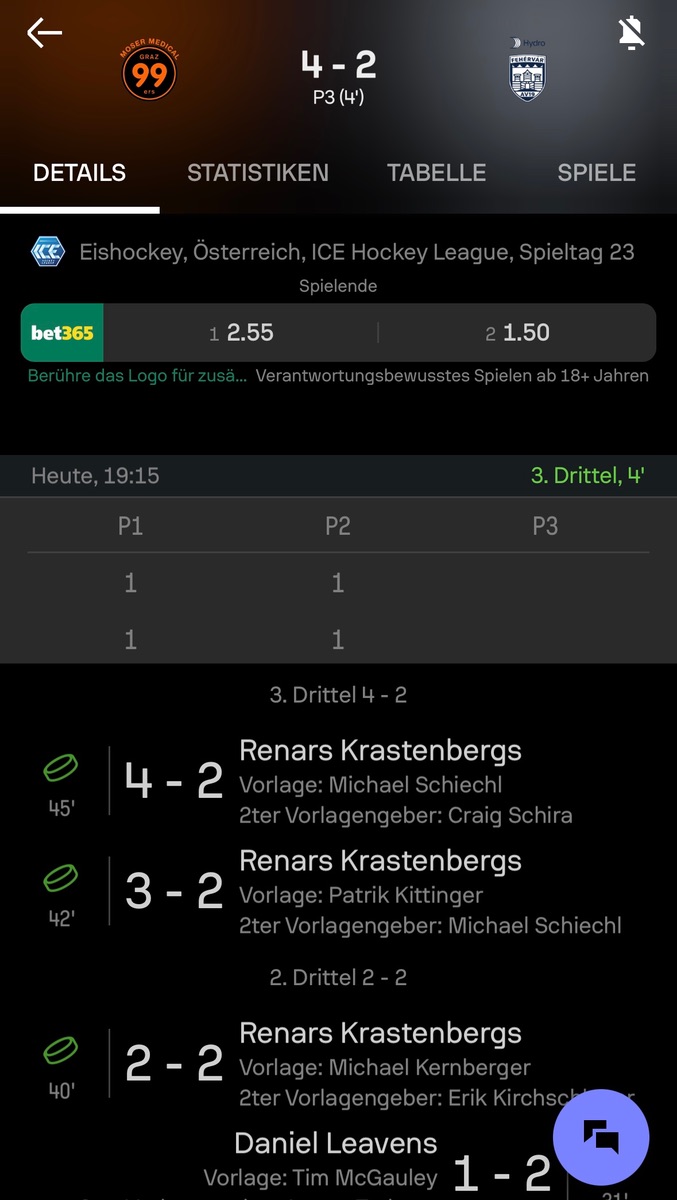Switch to the Spiele tab
Viewport: 677px width, 1200px height.
click(596, 173)
